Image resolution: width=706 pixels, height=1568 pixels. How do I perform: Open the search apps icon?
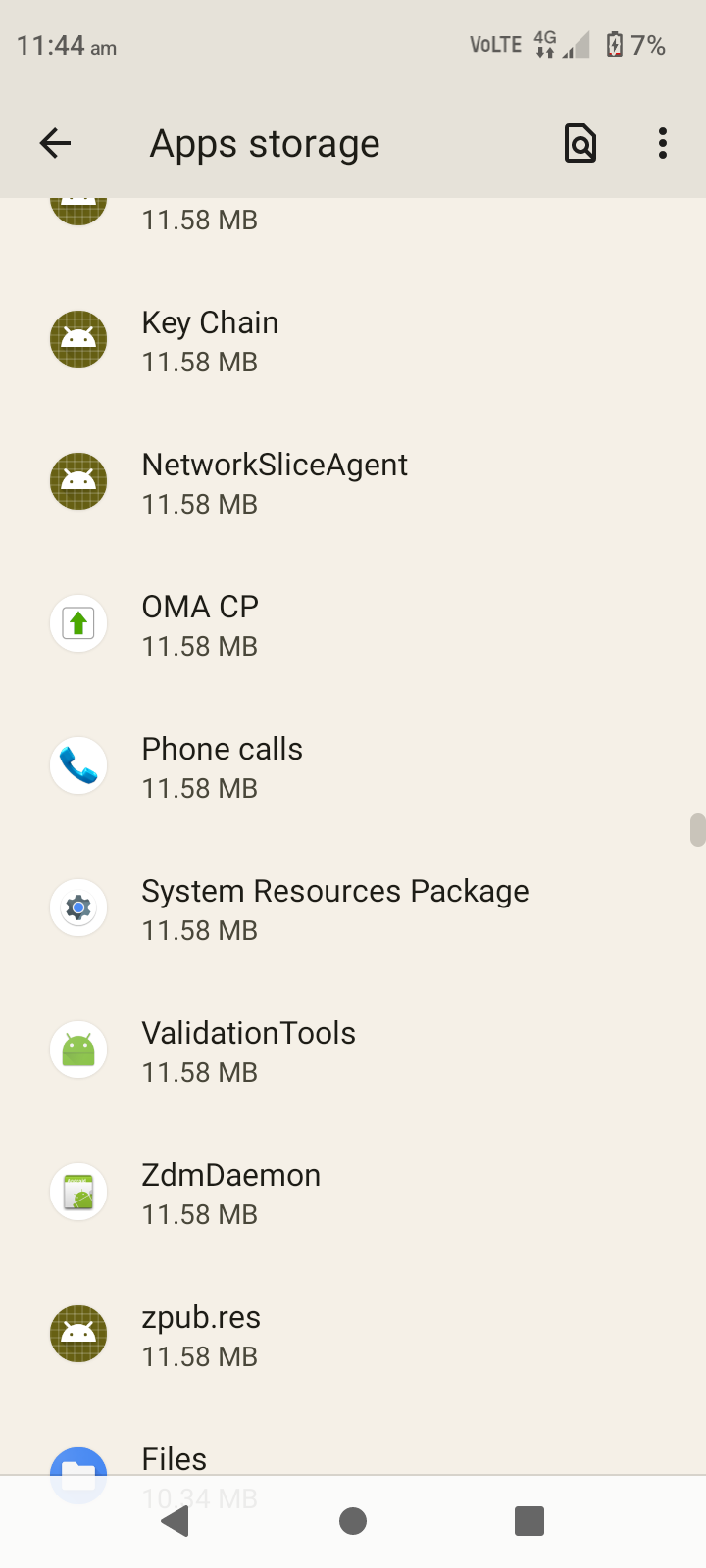pos(580,144)
